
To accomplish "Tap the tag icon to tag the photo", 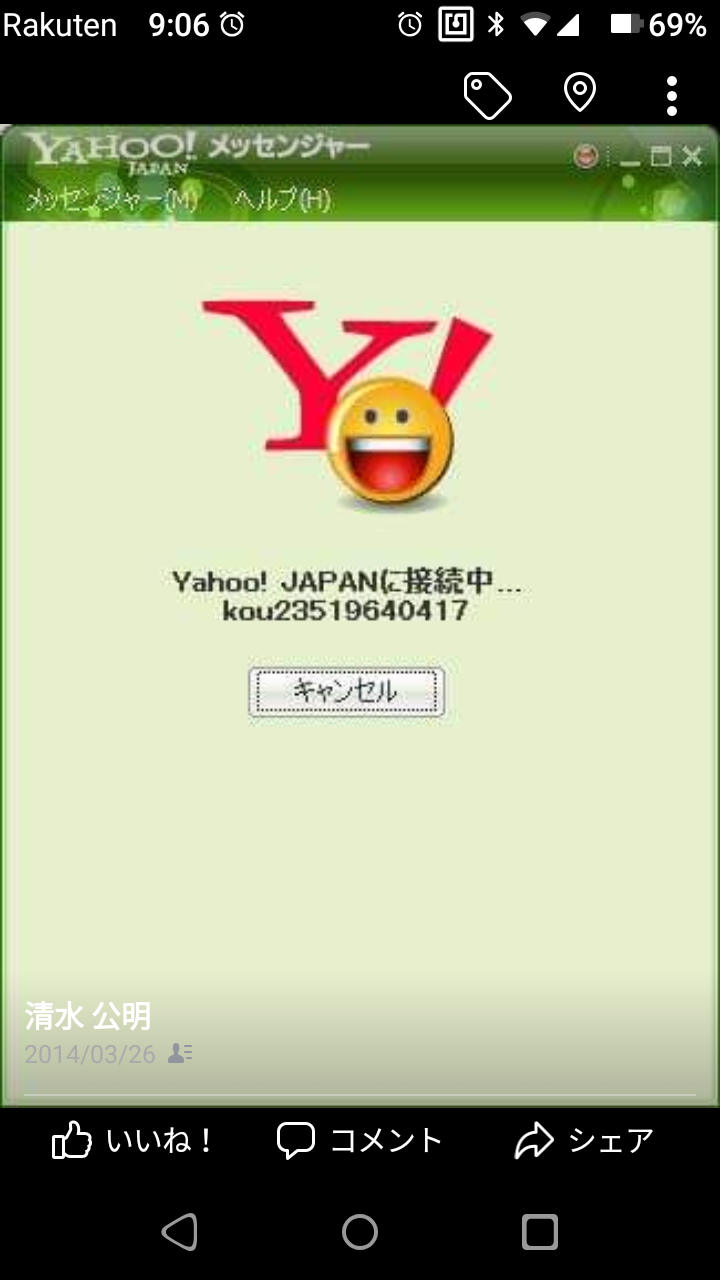I will (487, 95).
